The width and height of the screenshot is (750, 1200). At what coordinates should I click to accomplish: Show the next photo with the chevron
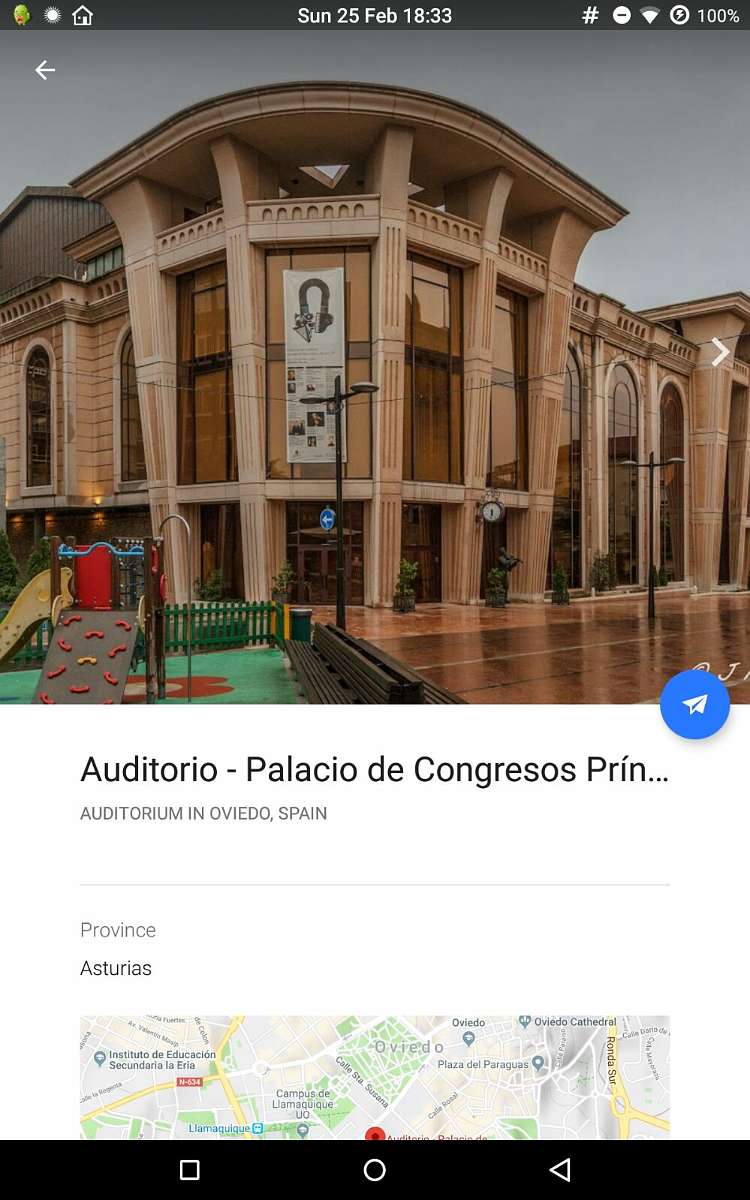(720, 352)
